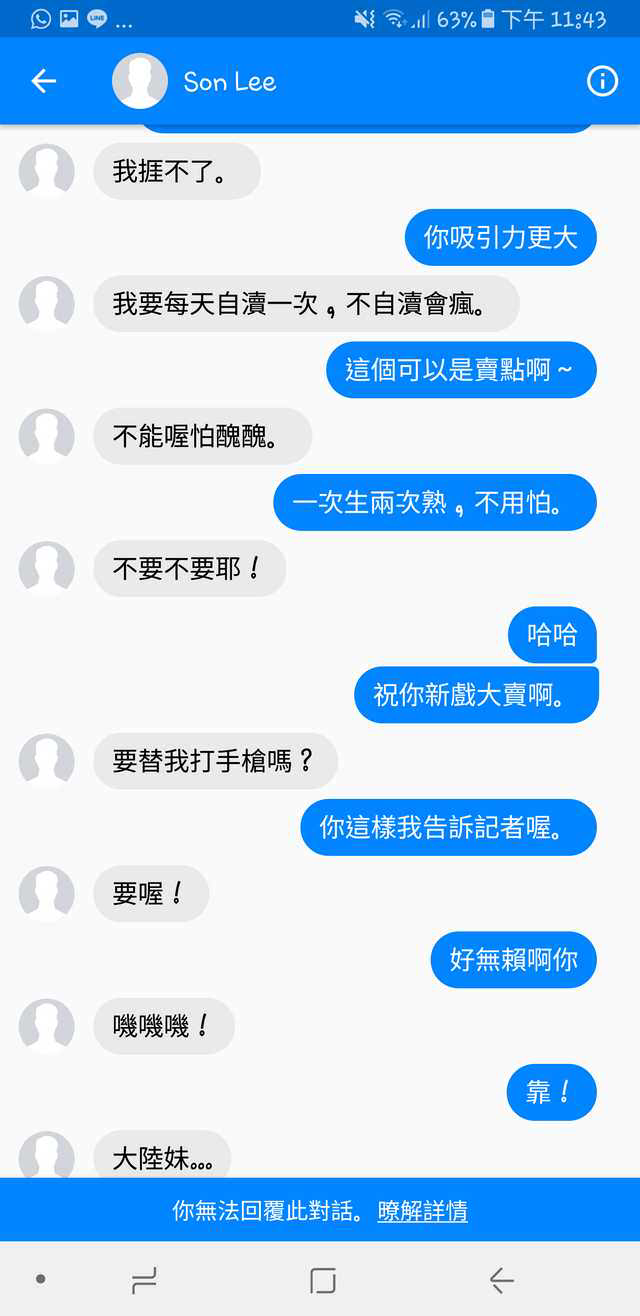Open conversation info for Son Lee
Viewport: 640px width, 1316px height.
[602, 81]
